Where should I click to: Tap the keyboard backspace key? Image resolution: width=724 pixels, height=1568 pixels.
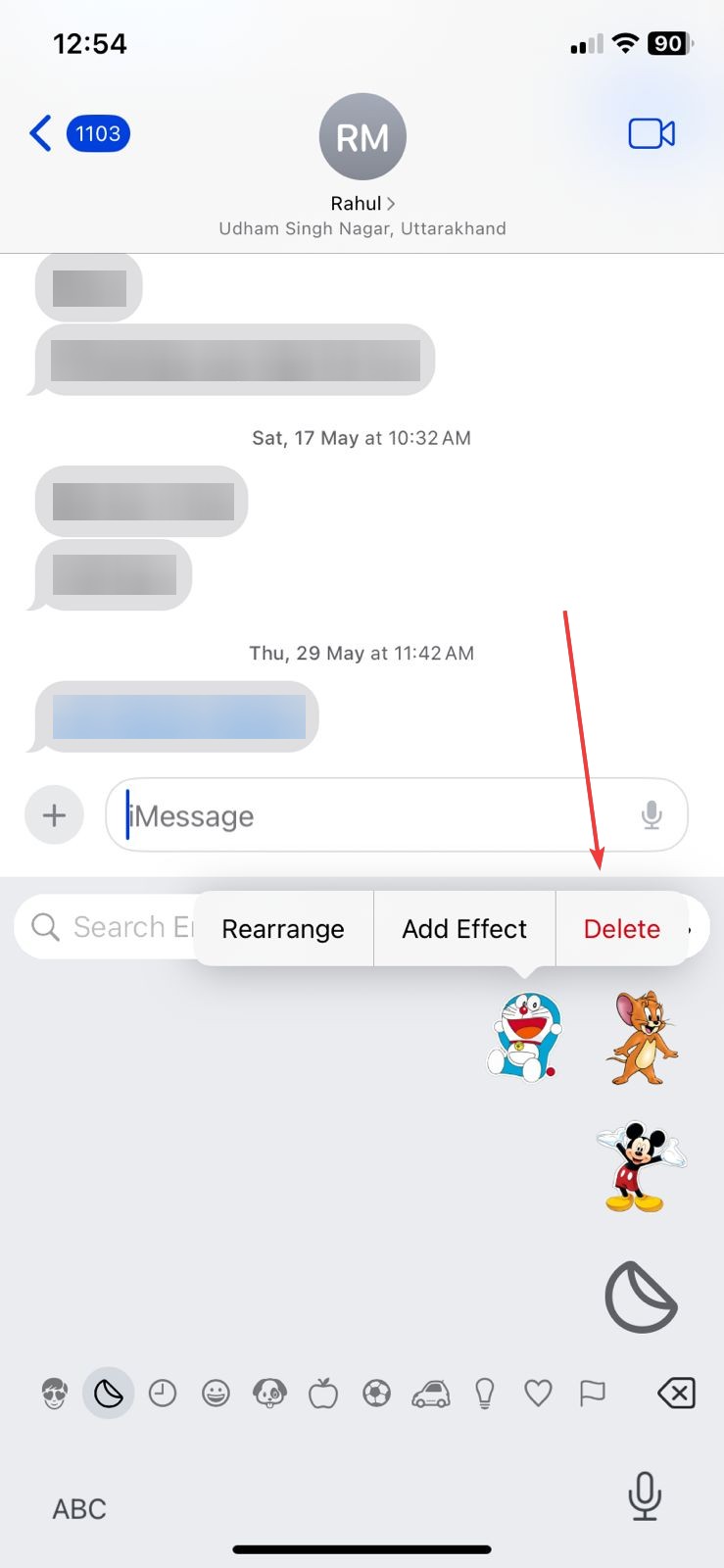coord(676,1393)
